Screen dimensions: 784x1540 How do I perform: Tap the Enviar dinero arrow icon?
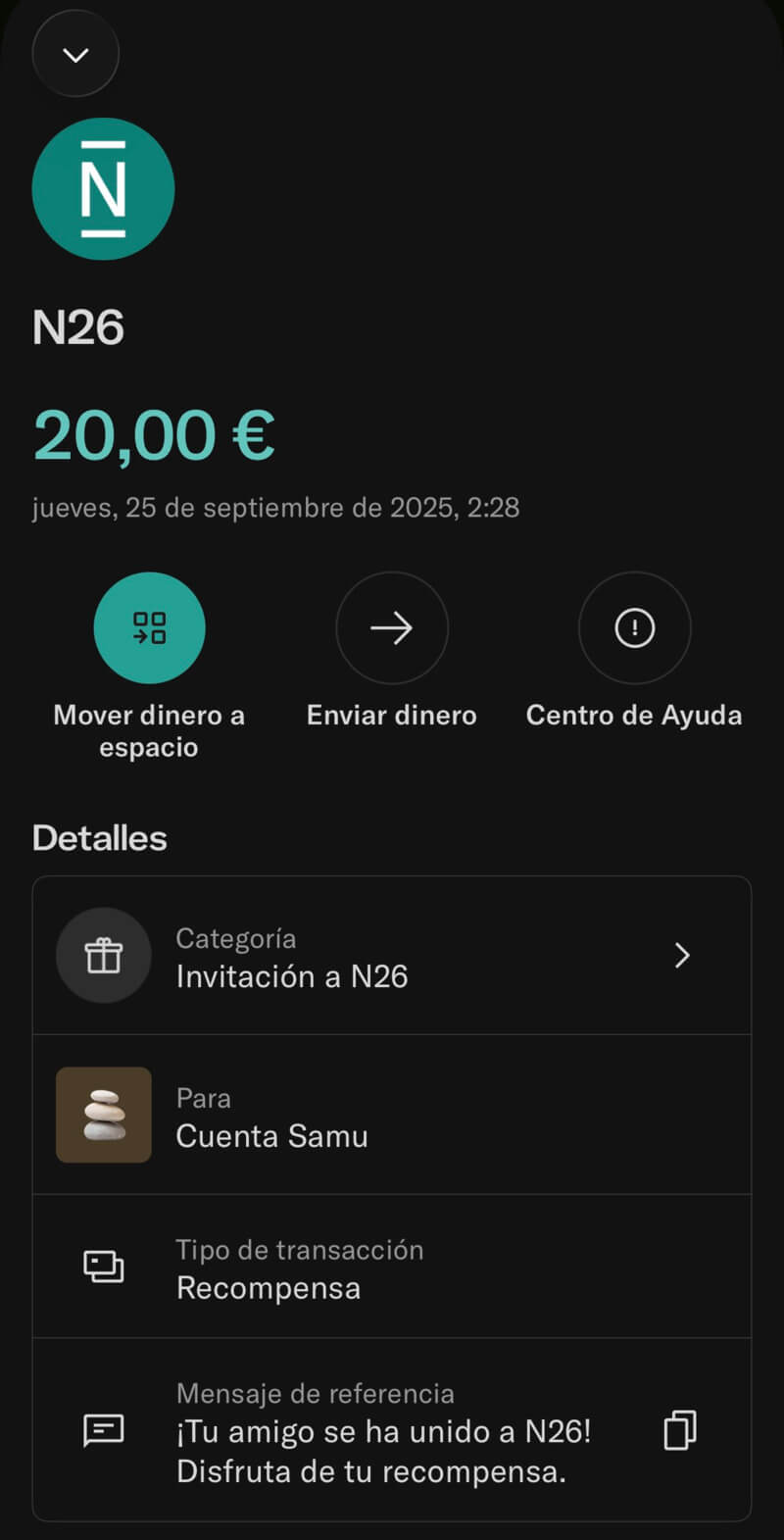coord(392,628)
